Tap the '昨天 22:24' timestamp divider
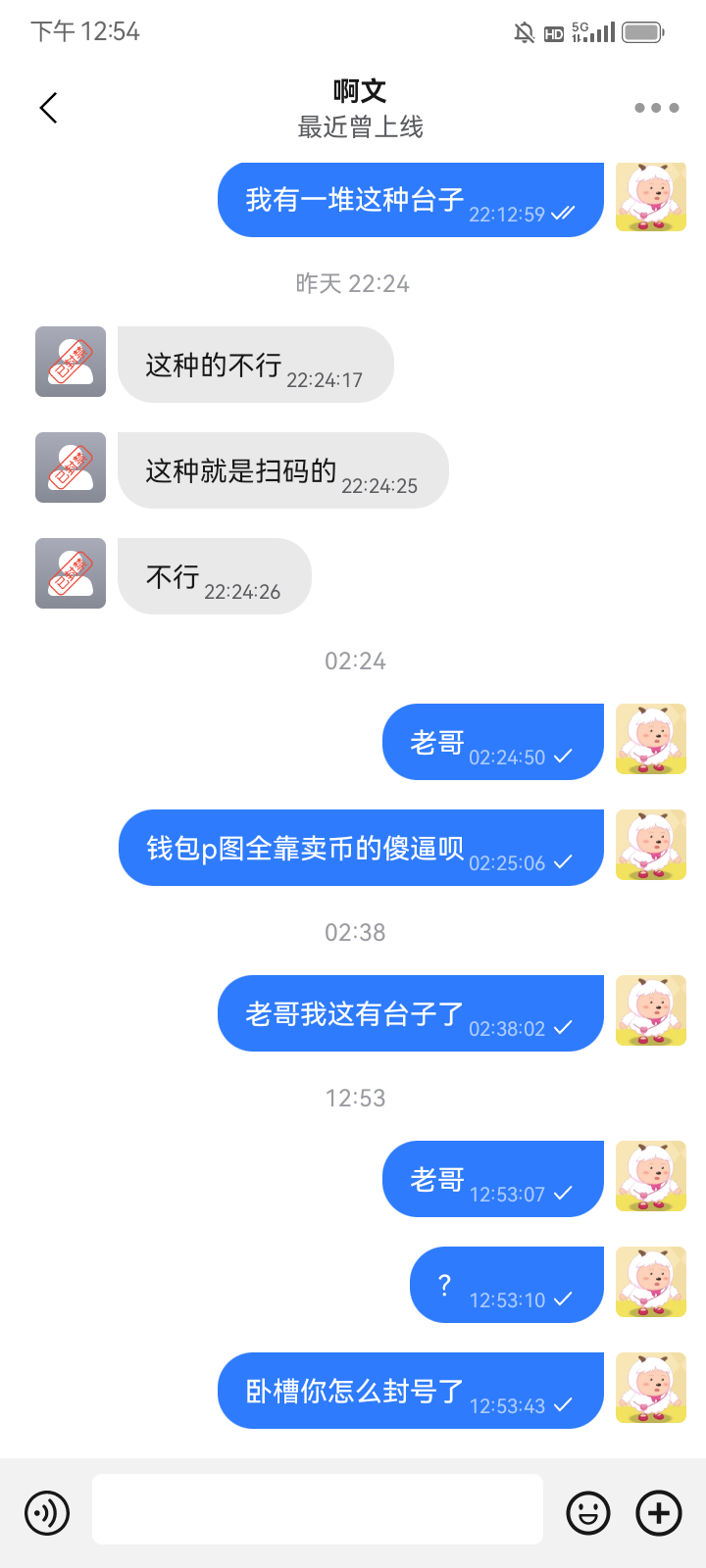 353,284
